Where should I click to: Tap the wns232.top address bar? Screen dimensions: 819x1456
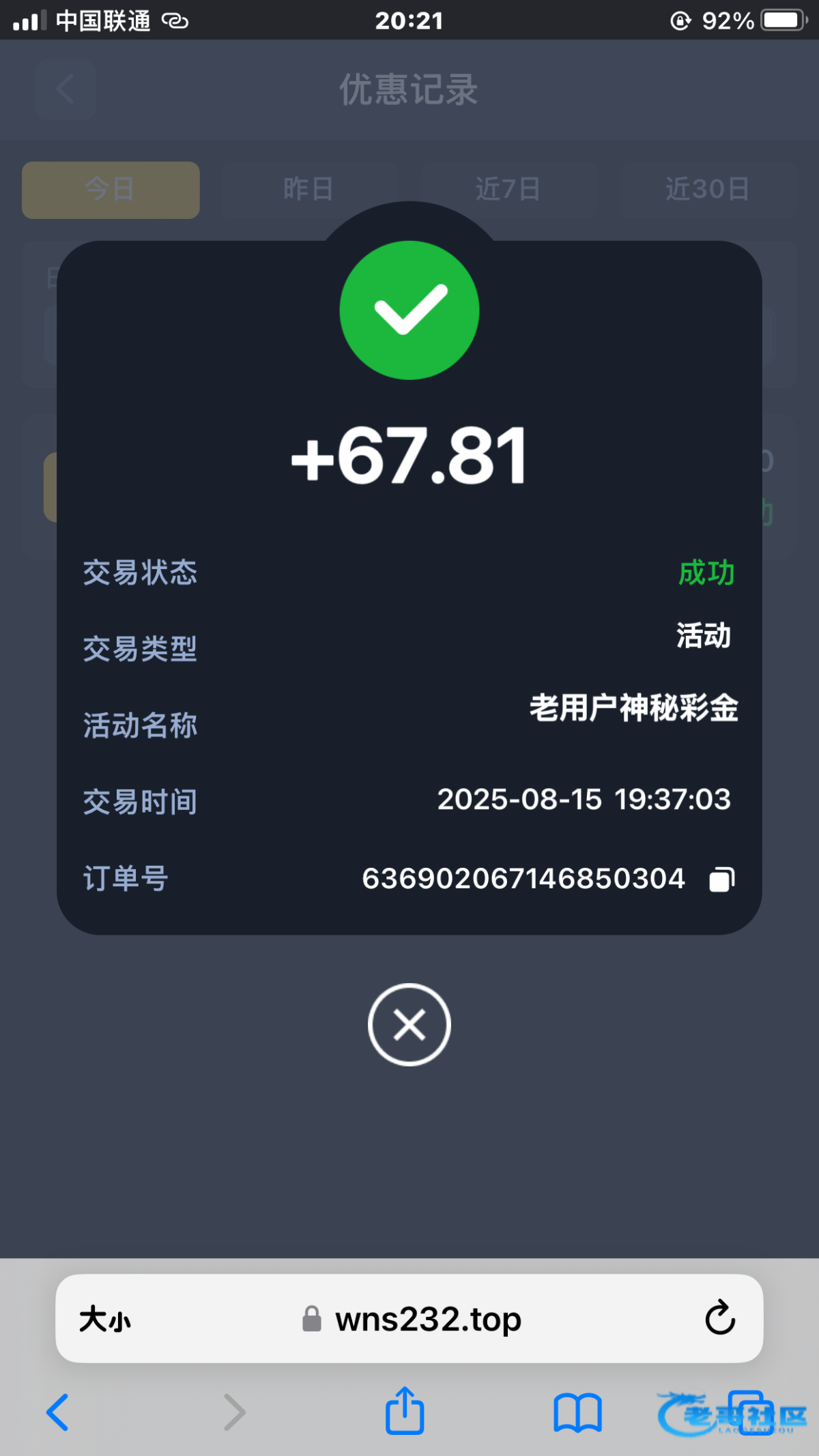tap(409, 1318)
